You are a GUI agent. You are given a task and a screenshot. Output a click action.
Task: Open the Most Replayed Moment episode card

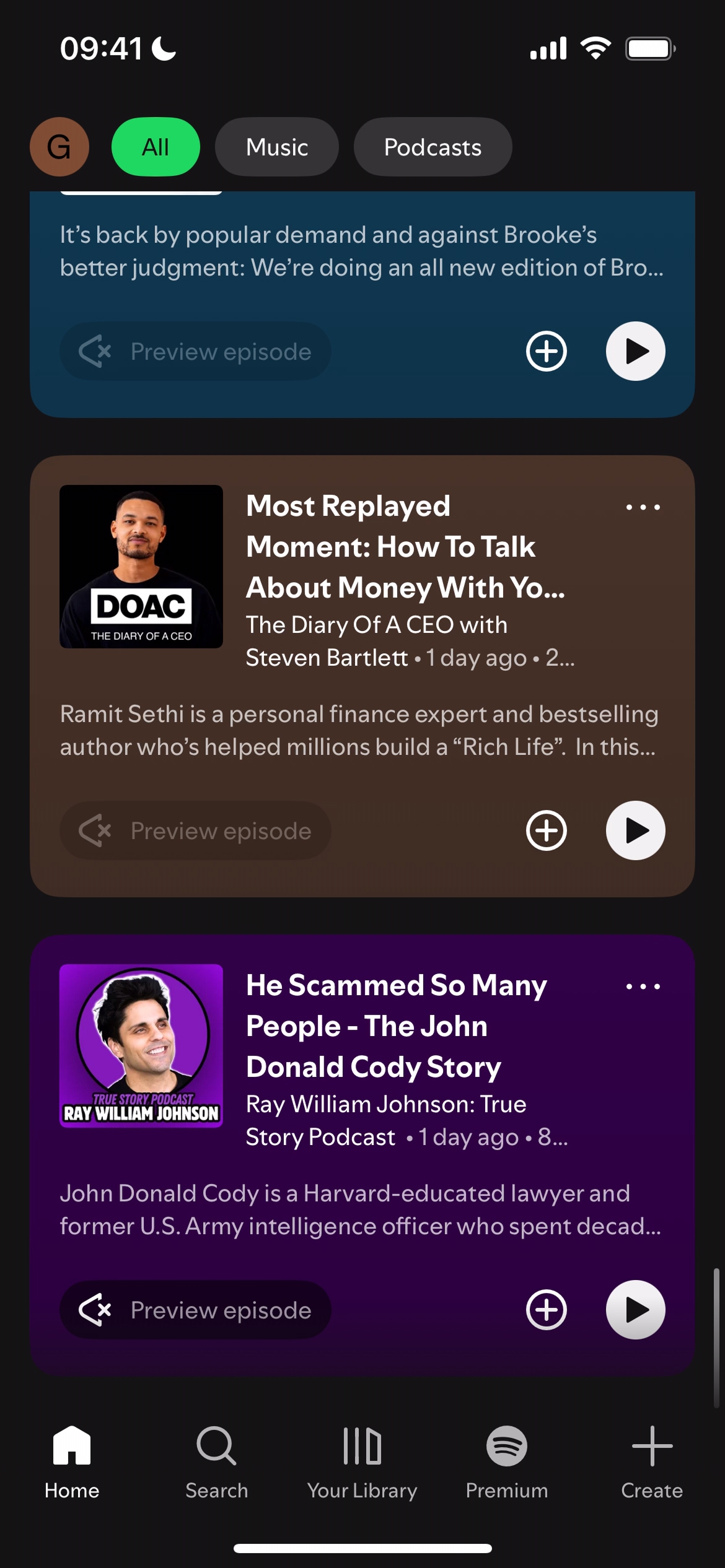click(405, 547)
